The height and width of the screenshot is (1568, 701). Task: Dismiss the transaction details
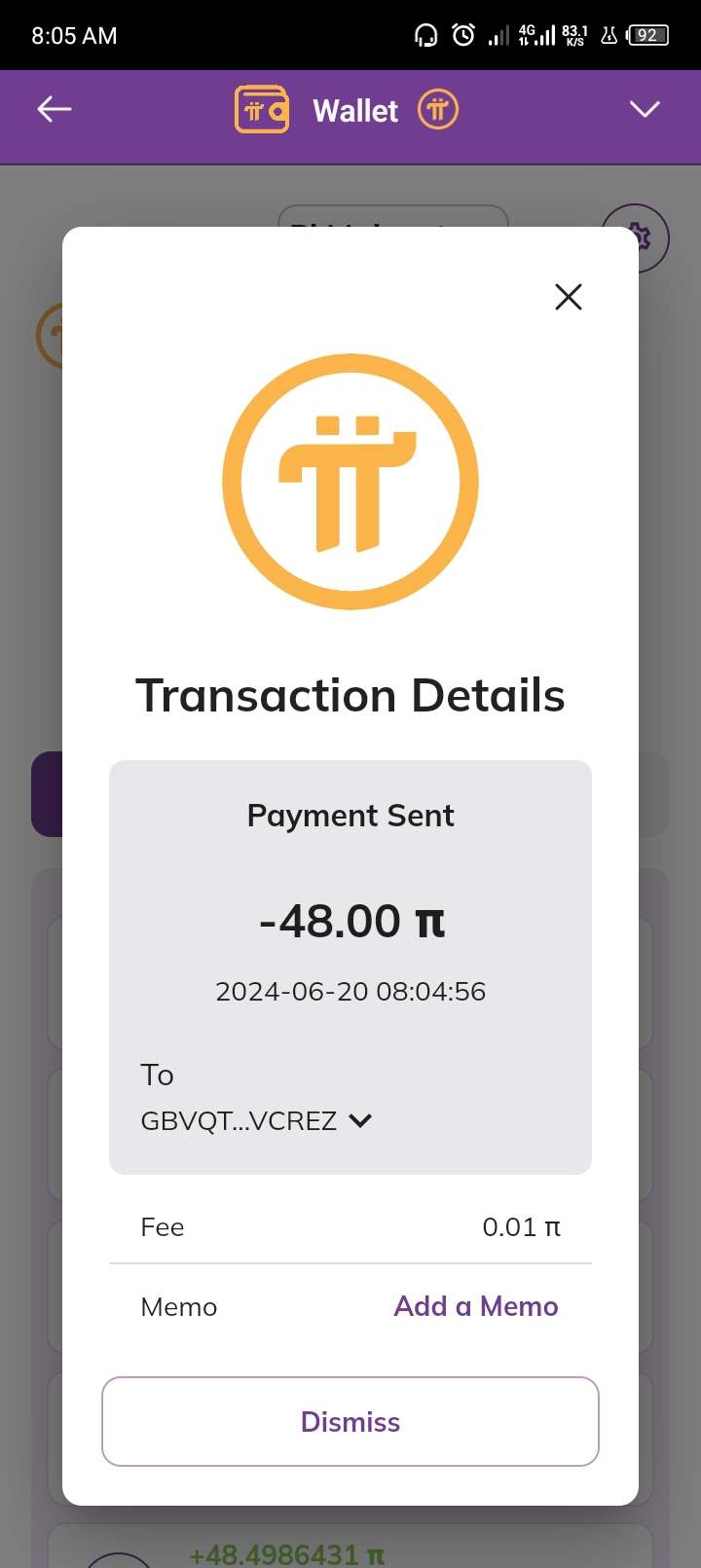tap(350, 1421)
